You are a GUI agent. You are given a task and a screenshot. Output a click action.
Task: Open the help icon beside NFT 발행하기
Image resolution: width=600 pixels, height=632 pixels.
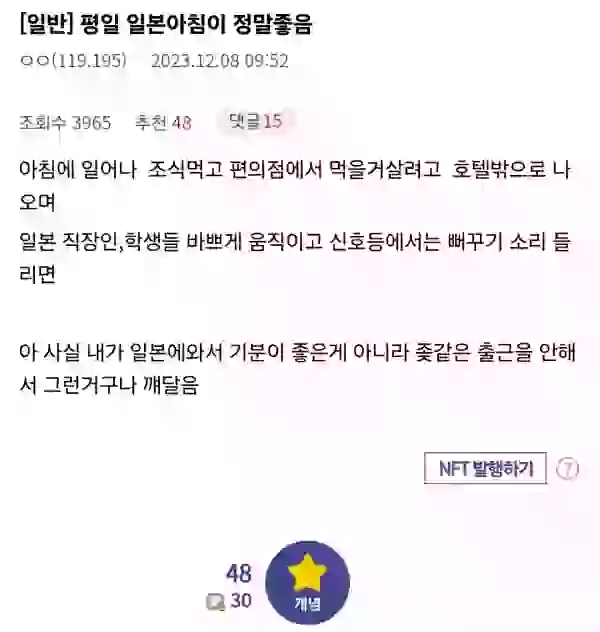[567, 468]
